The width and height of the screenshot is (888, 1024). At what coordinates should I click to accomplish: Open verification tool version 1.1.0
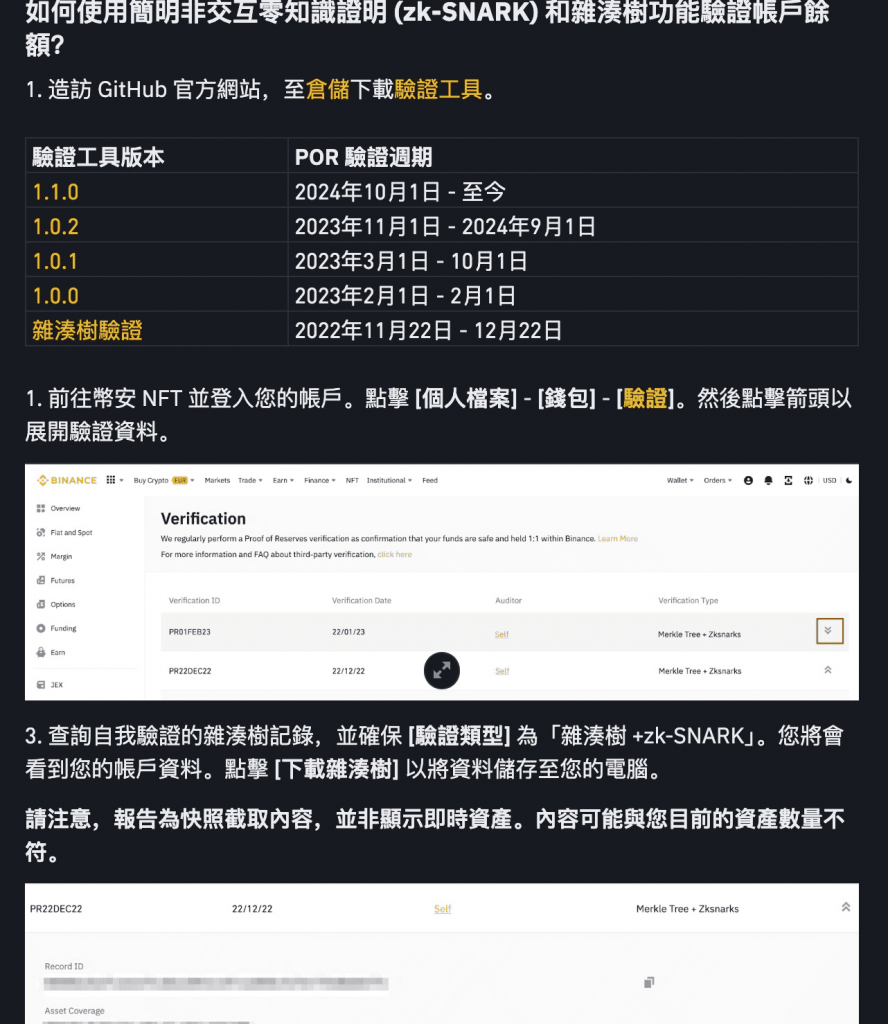pyautogui.click(x=56, y=191)
